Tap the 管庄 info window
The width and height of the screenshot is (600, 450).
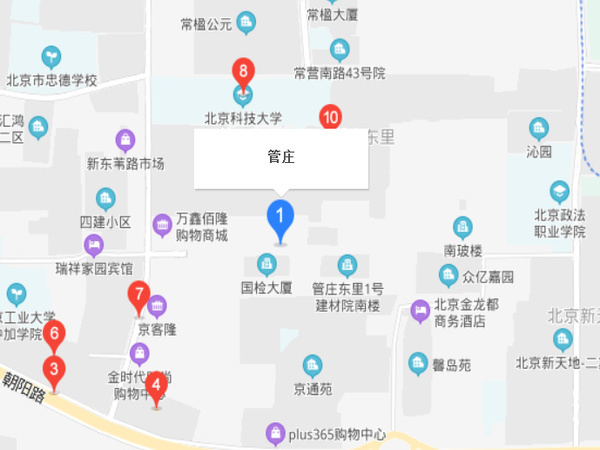[x=281, y=158]
